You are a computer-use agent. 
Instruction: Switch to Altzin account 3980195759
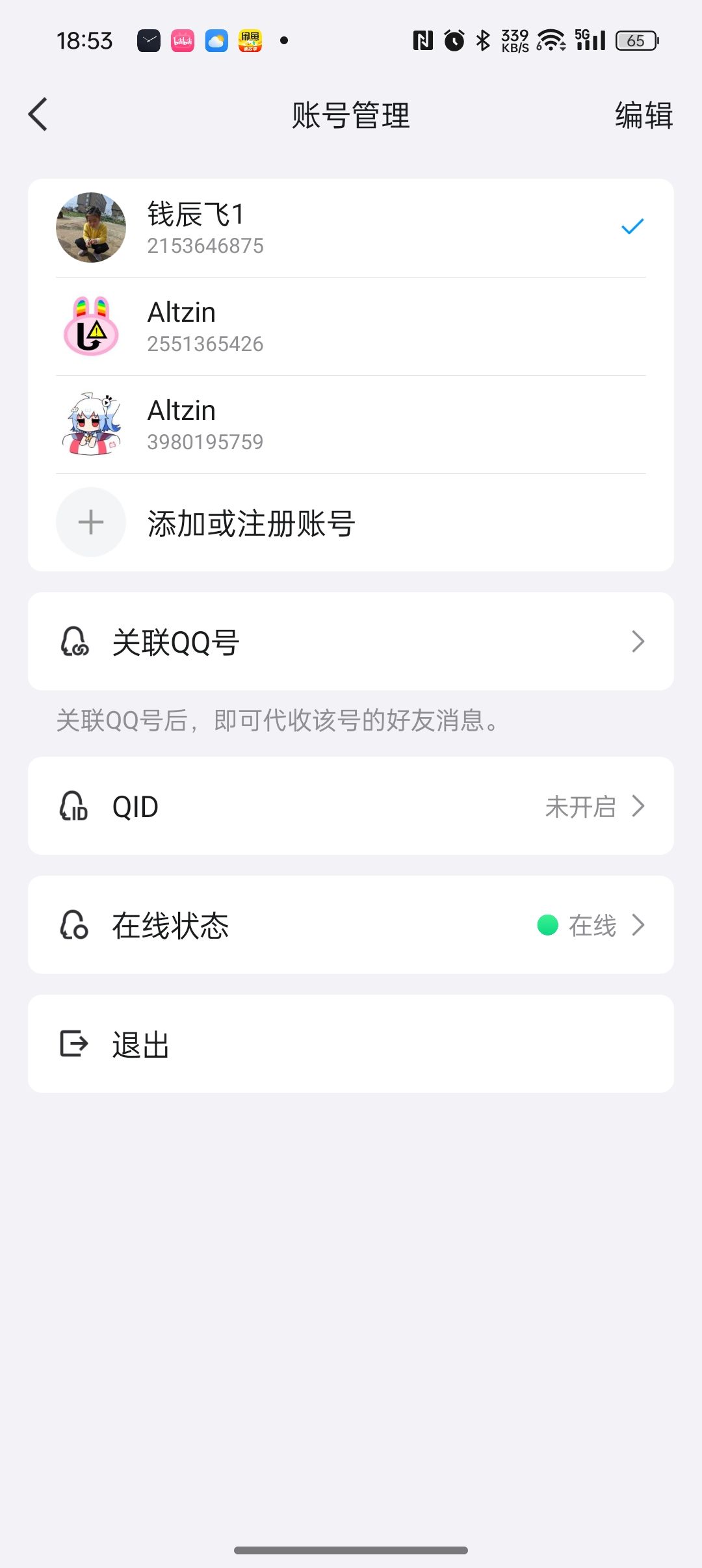pos(350,425)
